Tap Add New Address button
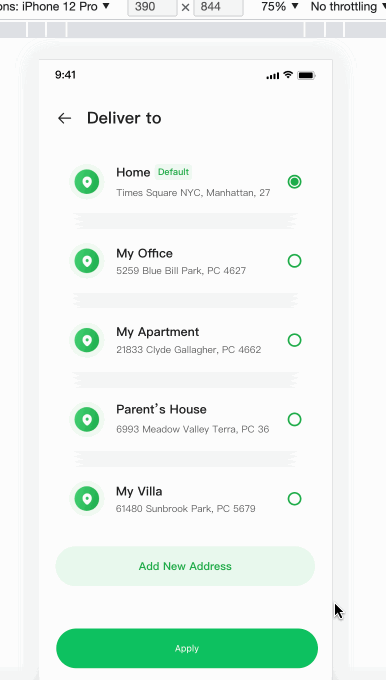386x680 pixels. point(185,566)
